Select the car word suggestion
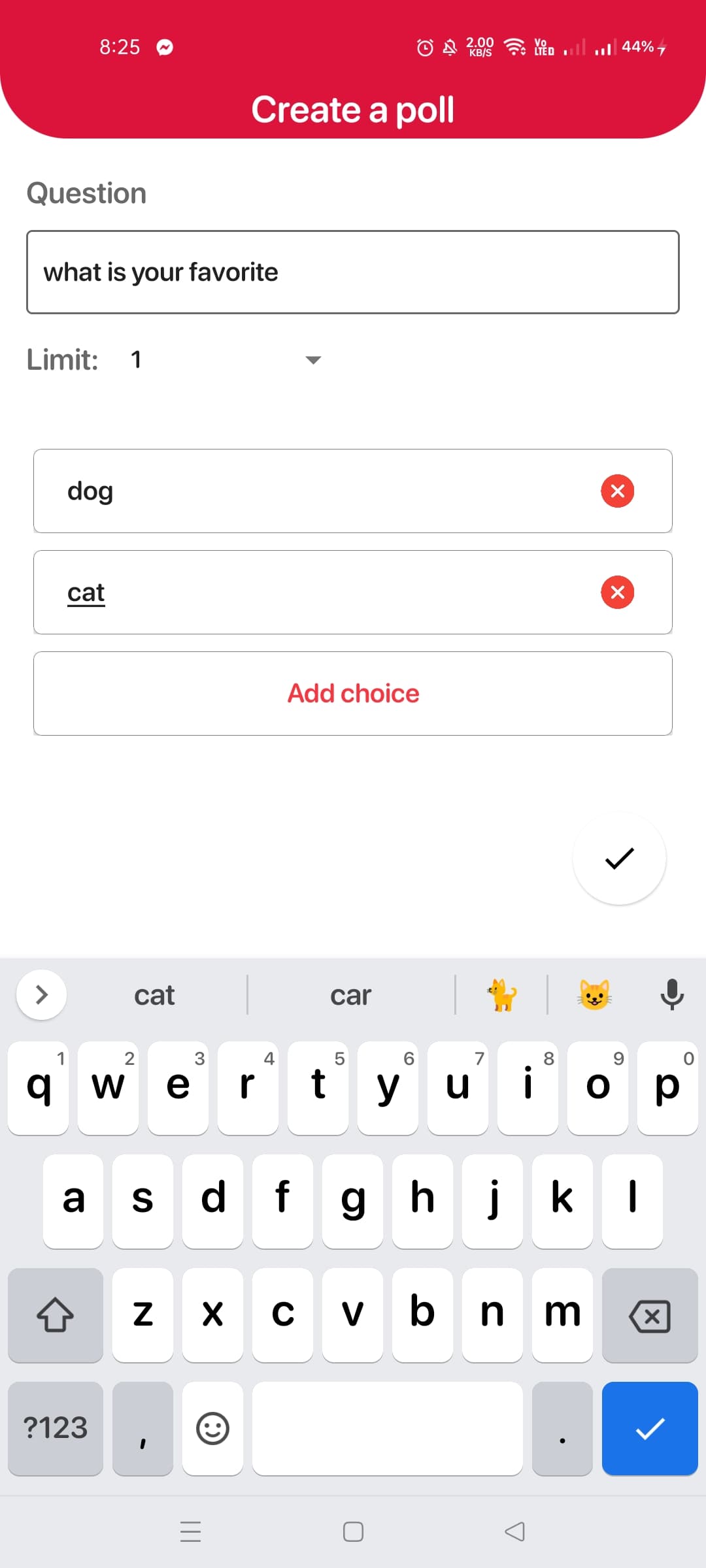The image size is (706, 1568). click(x=350, y=994)
